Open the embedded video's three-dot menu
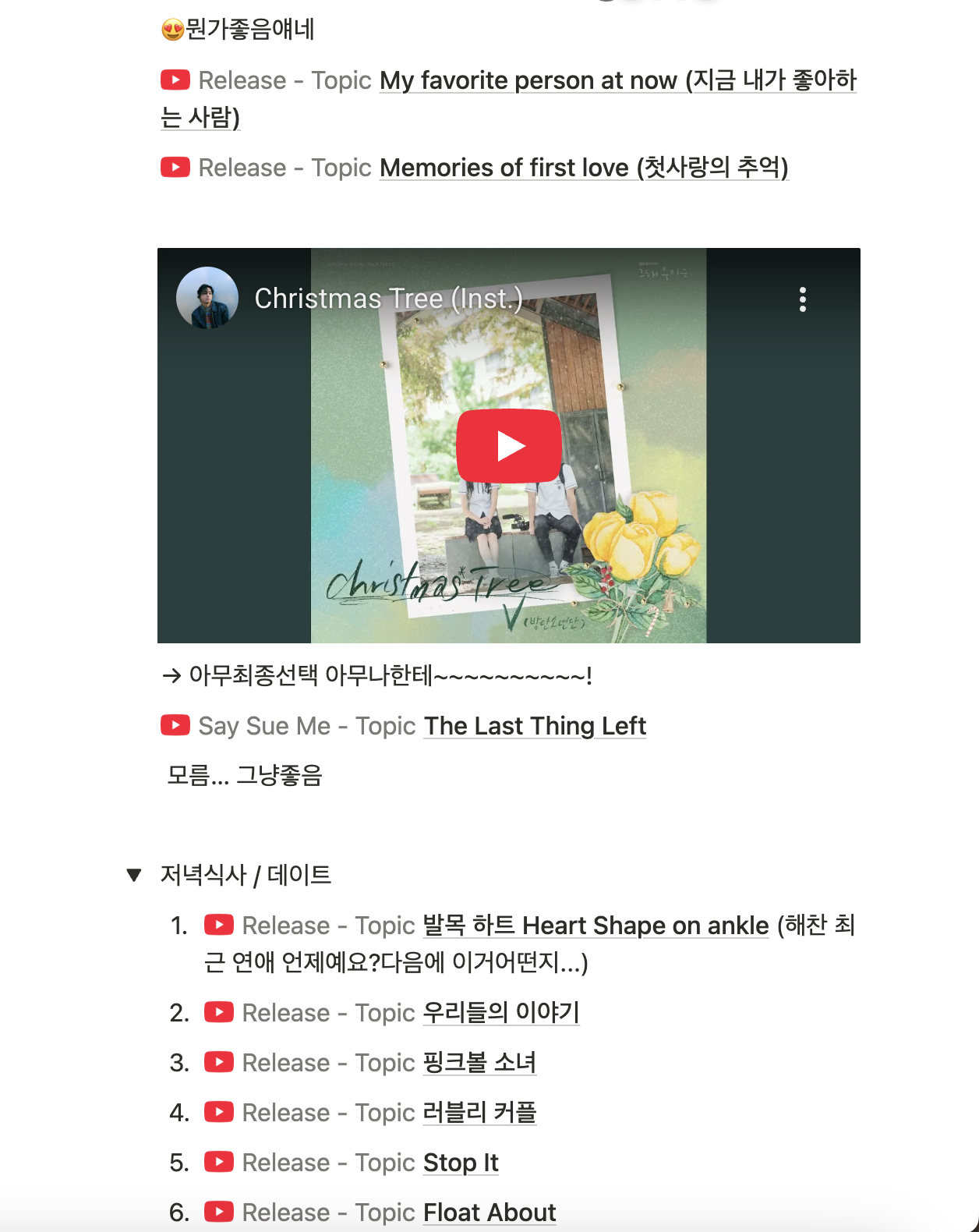 [802, 299]
